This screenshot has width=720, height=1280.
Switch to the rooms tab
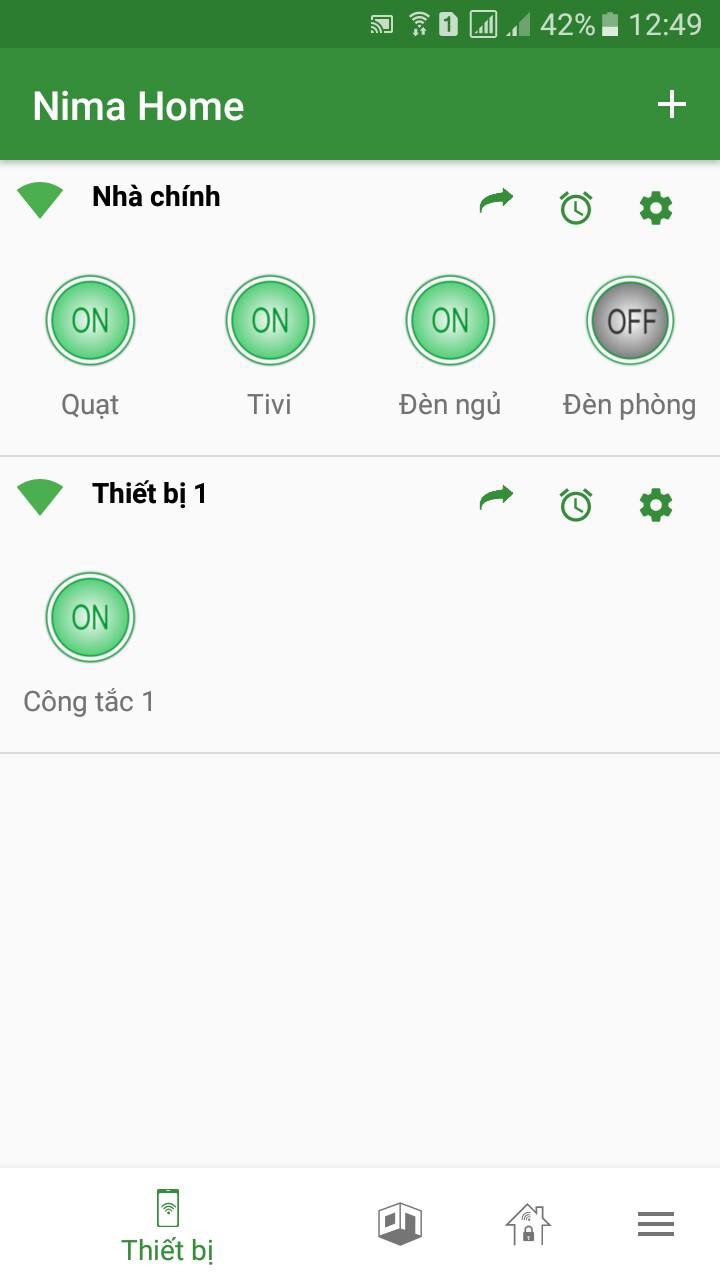click(x=400, y=1224)
